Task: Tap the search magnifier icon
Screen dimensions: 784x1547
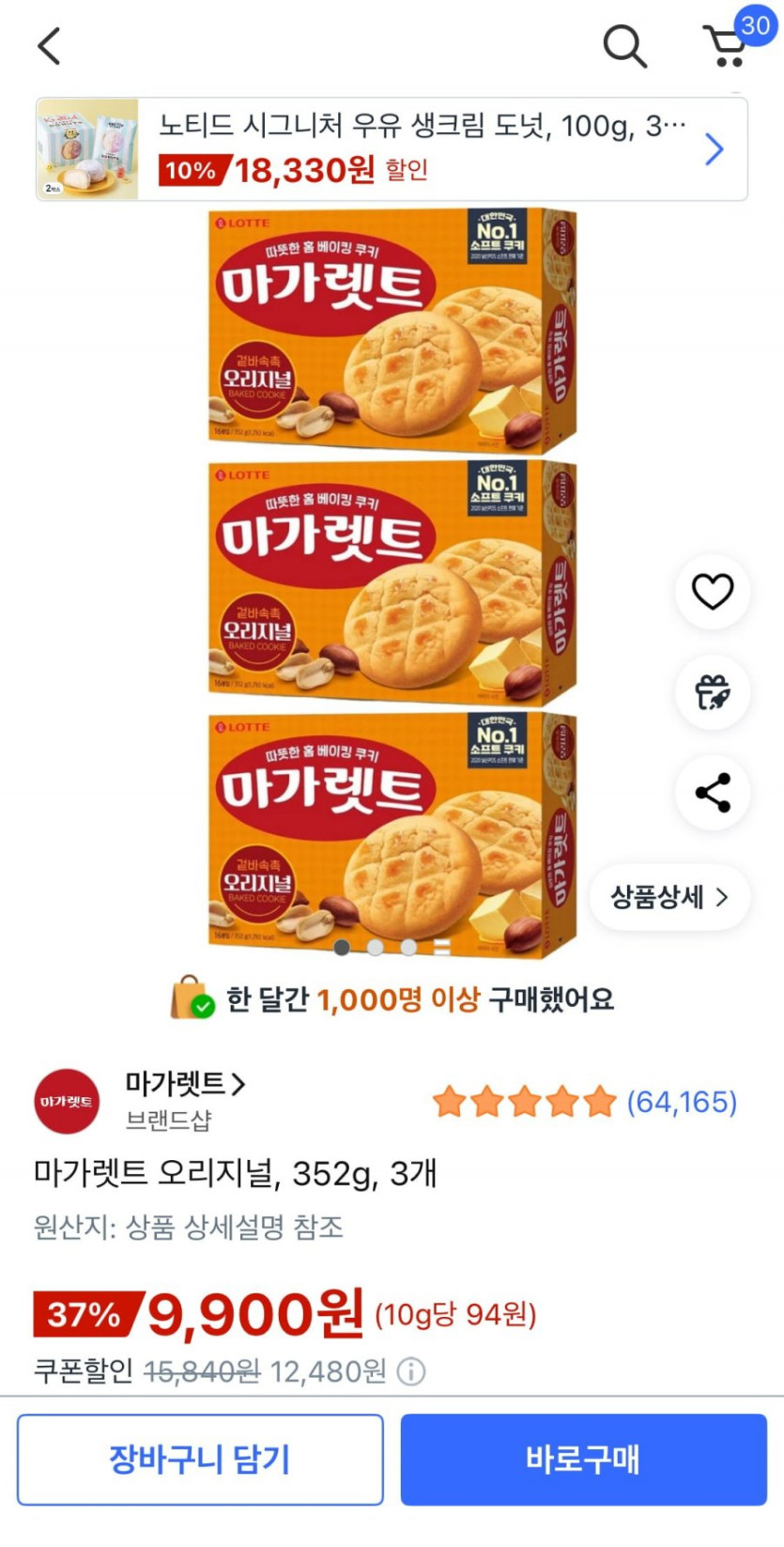Action: 624,44
